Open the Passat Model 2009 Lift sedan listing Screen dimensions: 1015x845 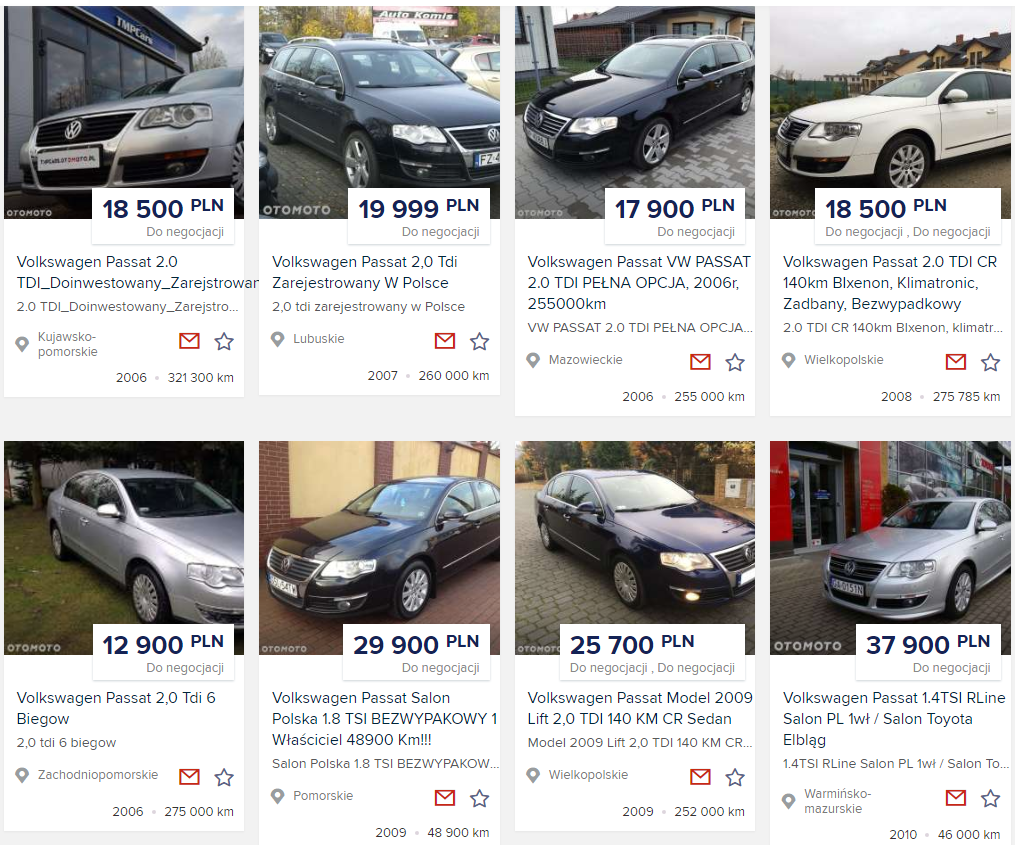pyautogui.click(x=640, y=708)
